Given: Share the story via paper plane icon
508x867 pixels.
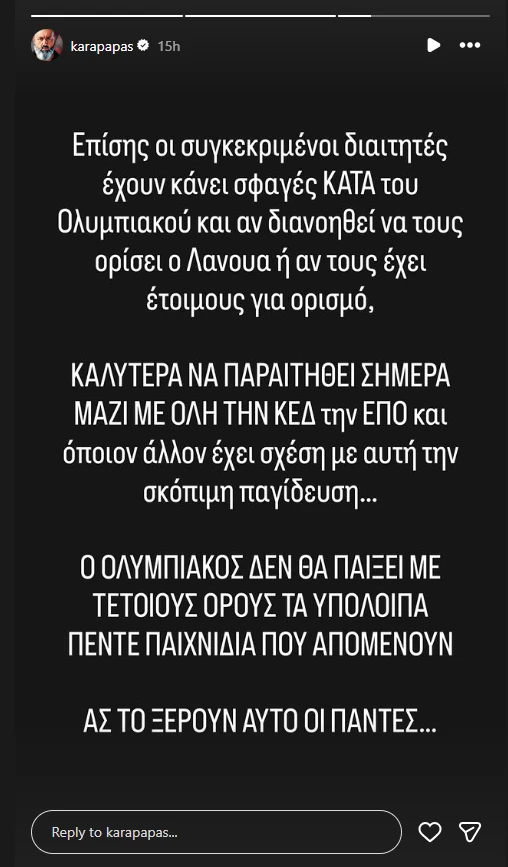Looking at the screenshot, I should pos(470,832).
